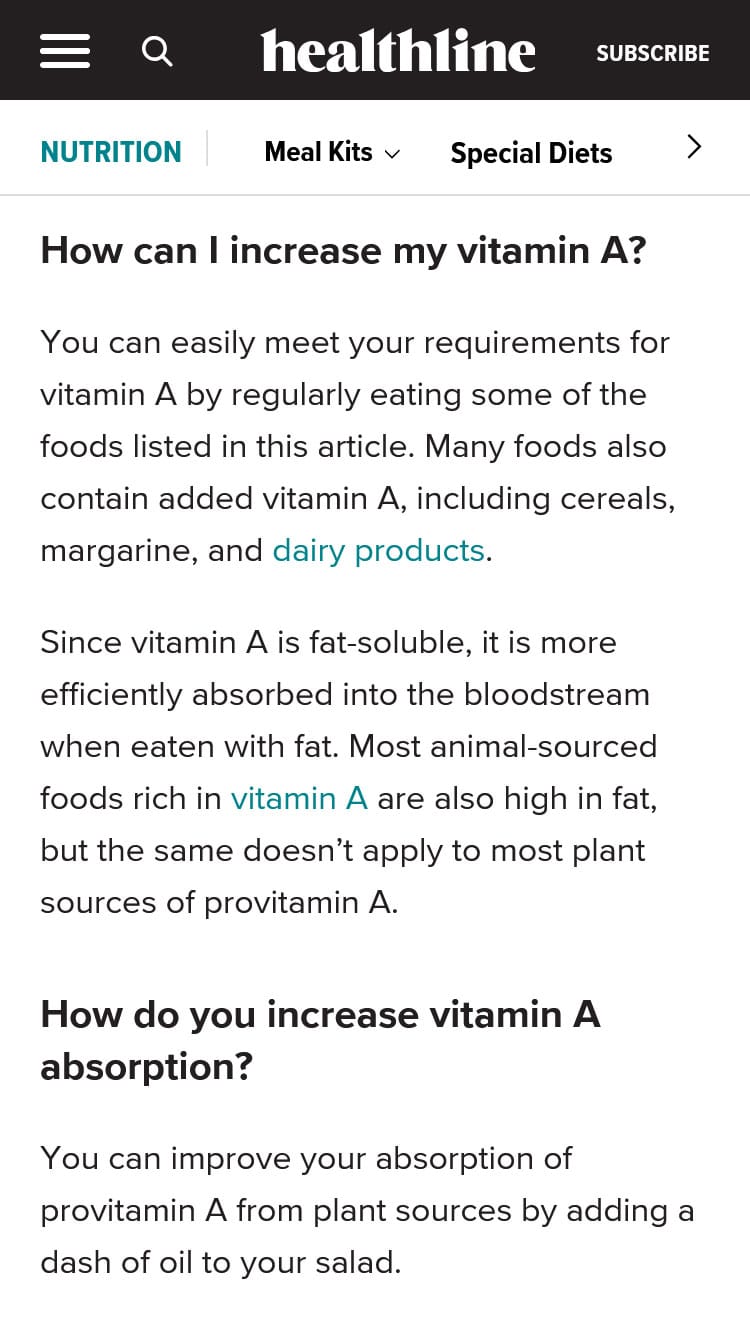Click the heading about vitamin A absorption
The width and height of the screenshot is (750, 1334).
pos(320,1040)
